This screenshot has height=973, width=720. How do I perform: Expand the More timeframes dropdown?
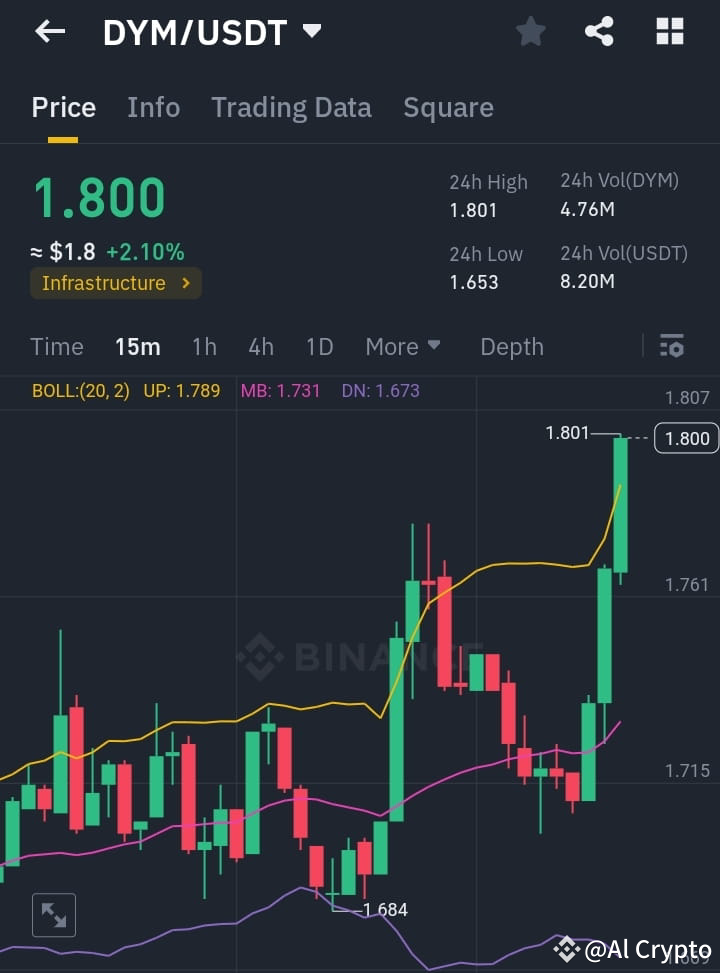pos(403,346)
